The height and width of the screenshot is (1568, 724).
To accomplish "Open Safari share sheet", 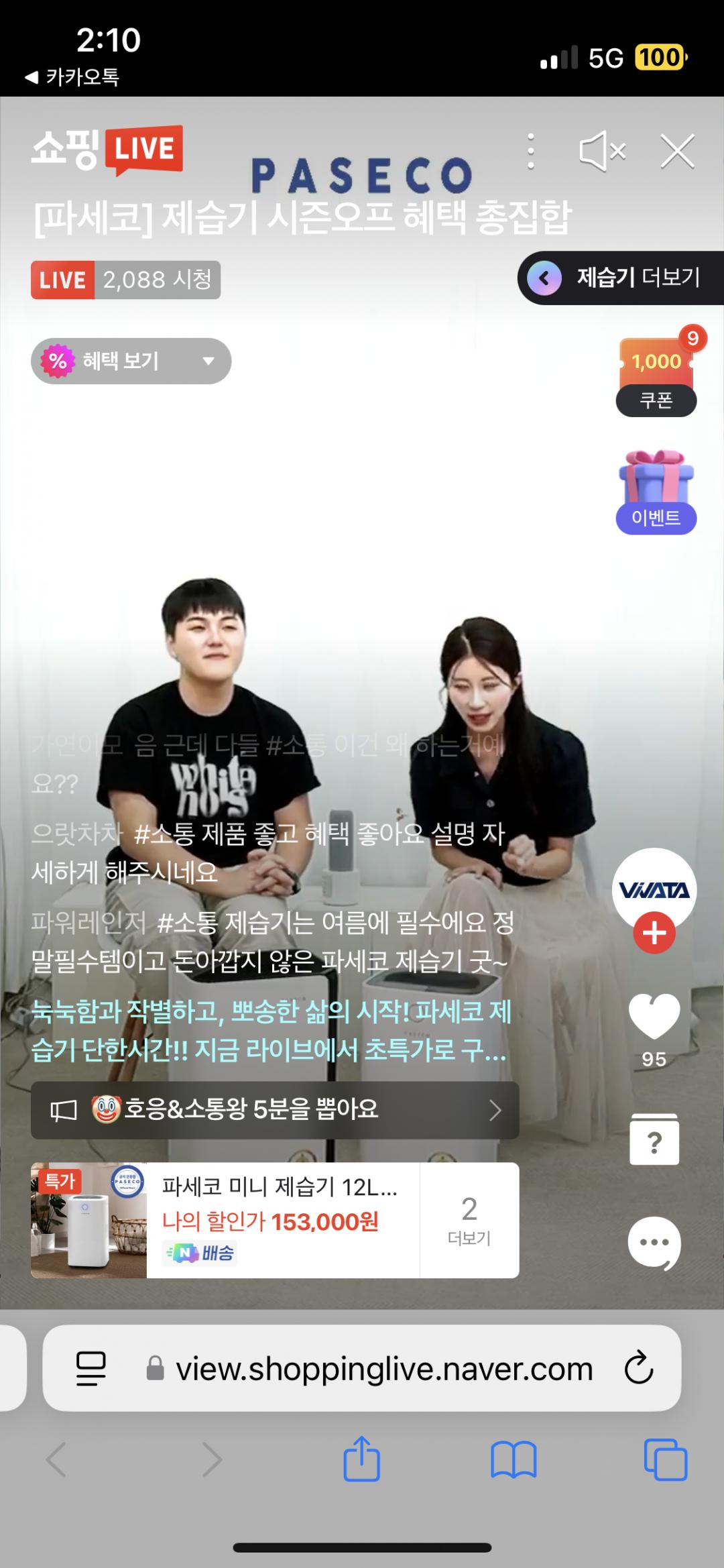I will [361, 1459].
